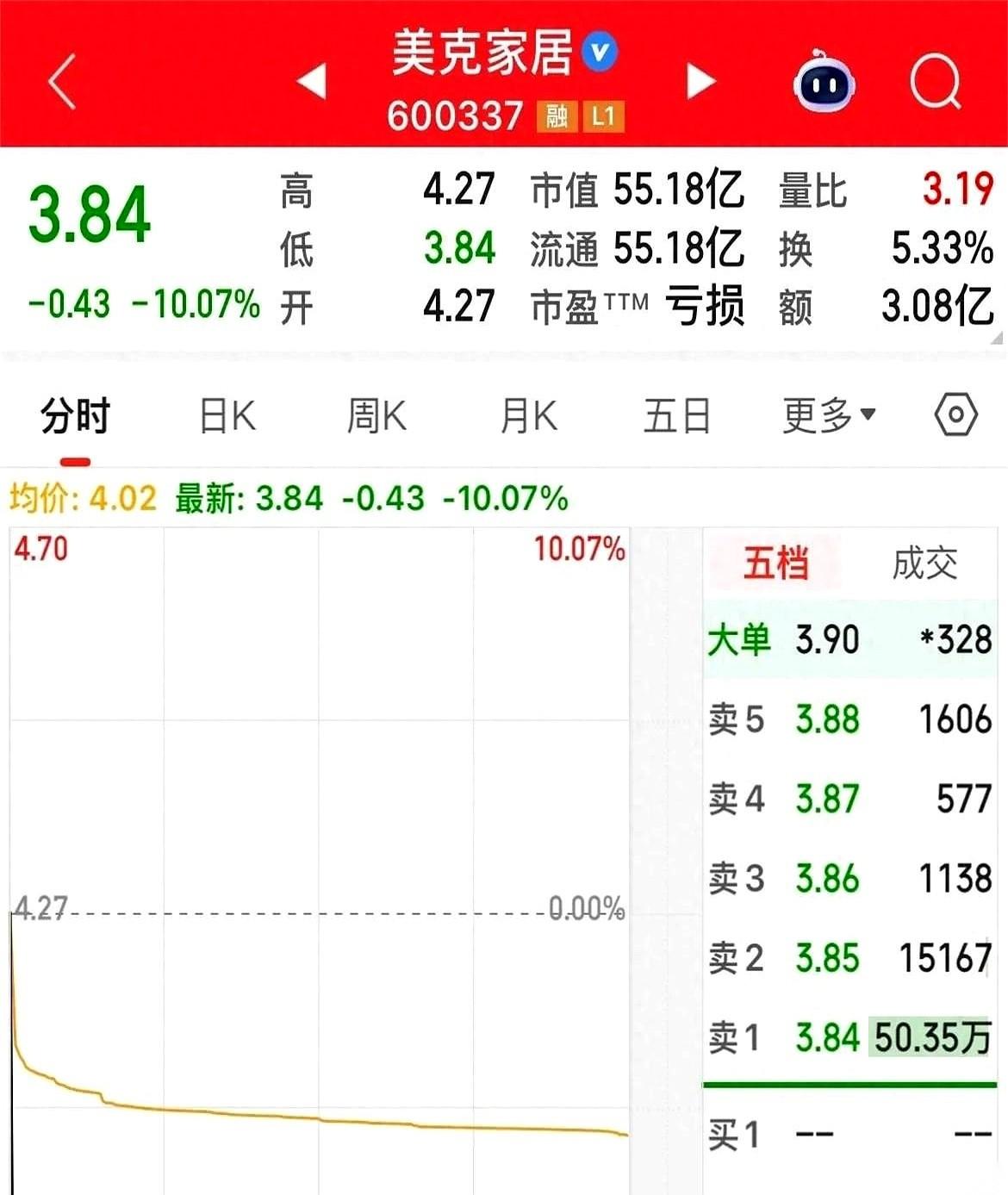This screenshot has width=1008, height=1195.
Task: Select the 五日 five-day chart tab
Action: point(677,416)
